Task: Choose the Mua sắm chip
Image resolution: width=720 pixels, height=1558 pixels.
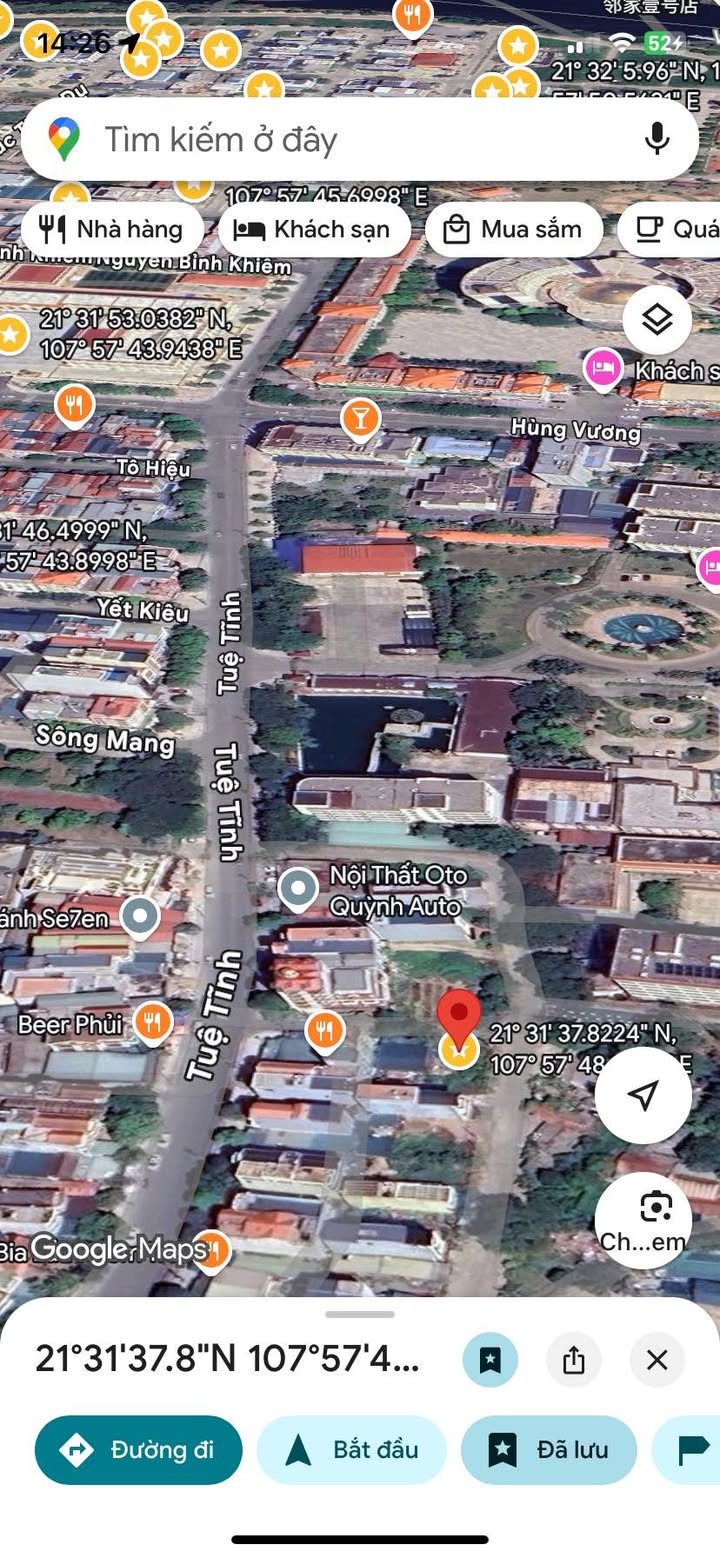Action: point(513,229)
